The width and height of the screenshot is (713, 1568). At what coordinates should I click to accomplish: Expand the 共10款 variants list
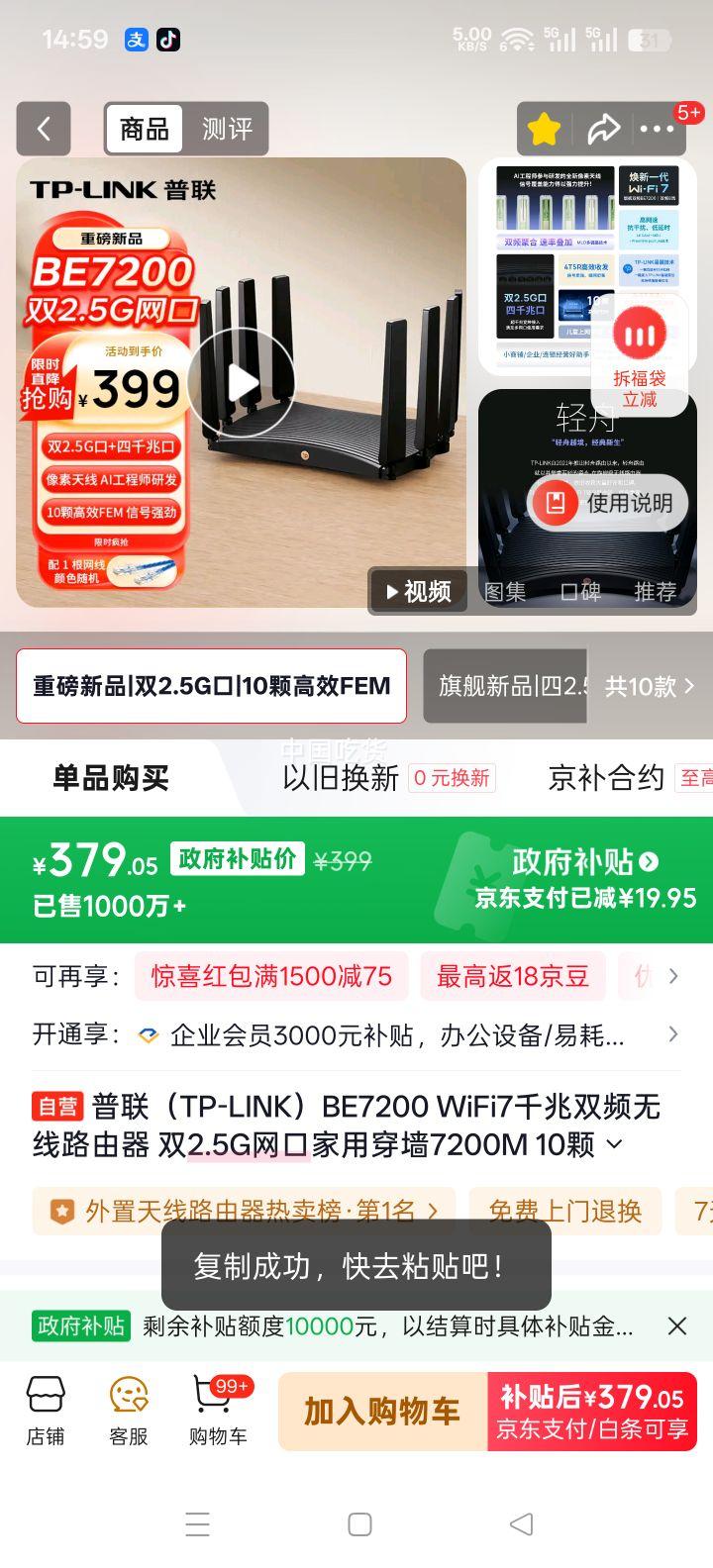649,686
